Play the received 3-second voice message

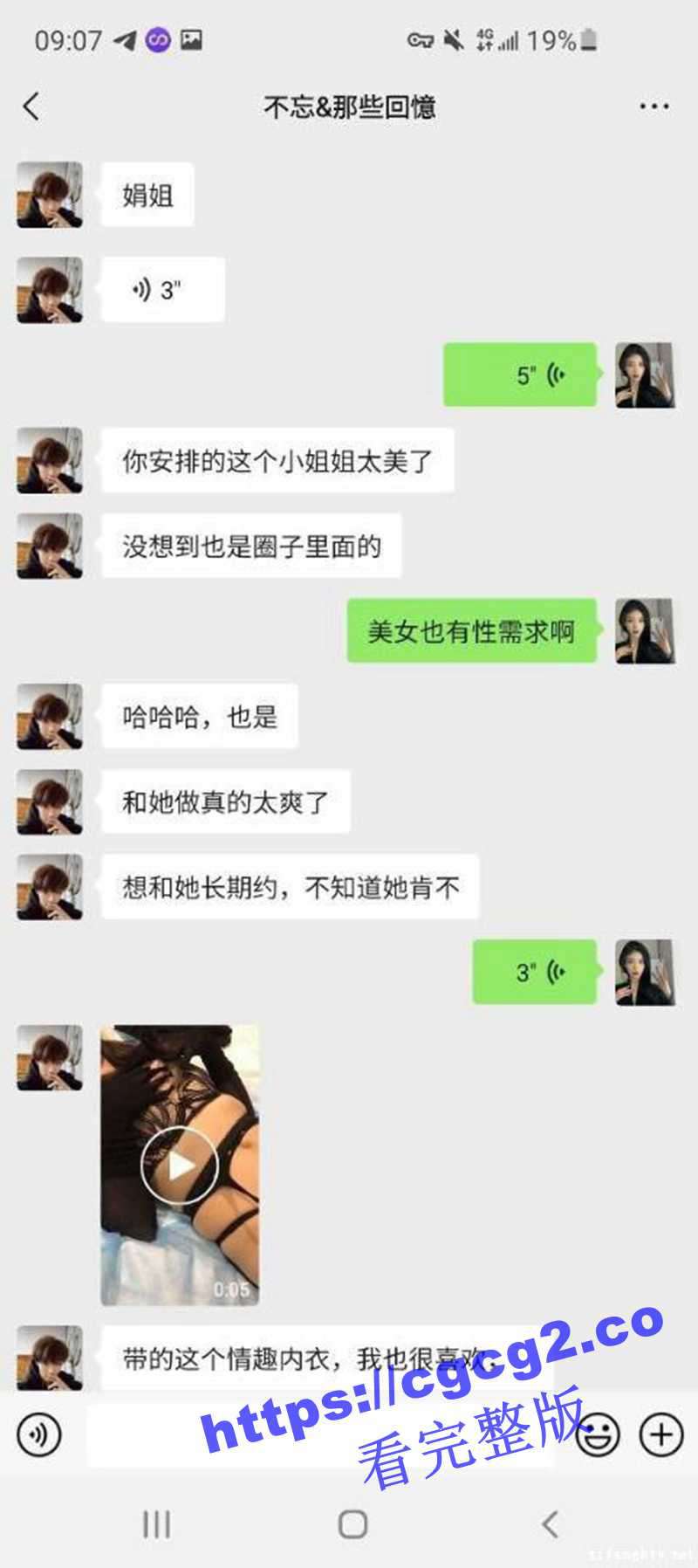tap(162, 289)
